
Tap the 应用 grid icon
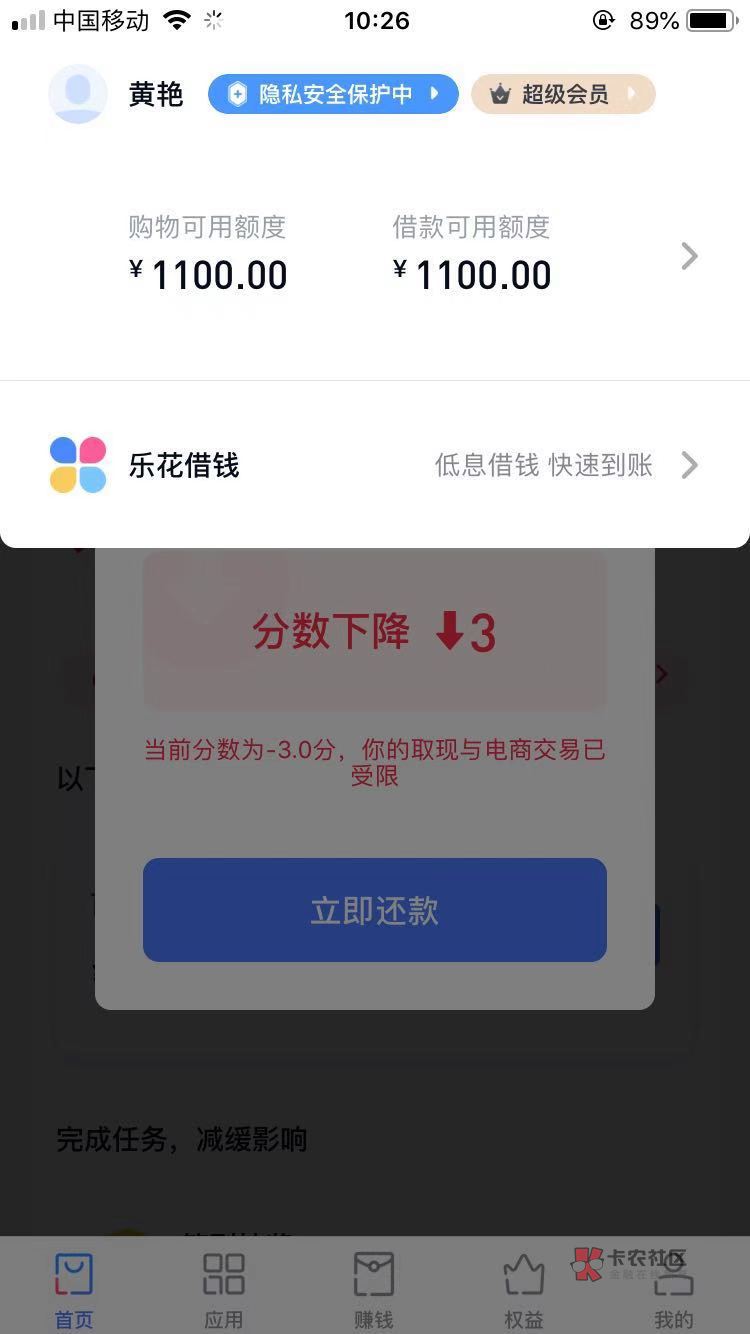[x=223, y=1274]
